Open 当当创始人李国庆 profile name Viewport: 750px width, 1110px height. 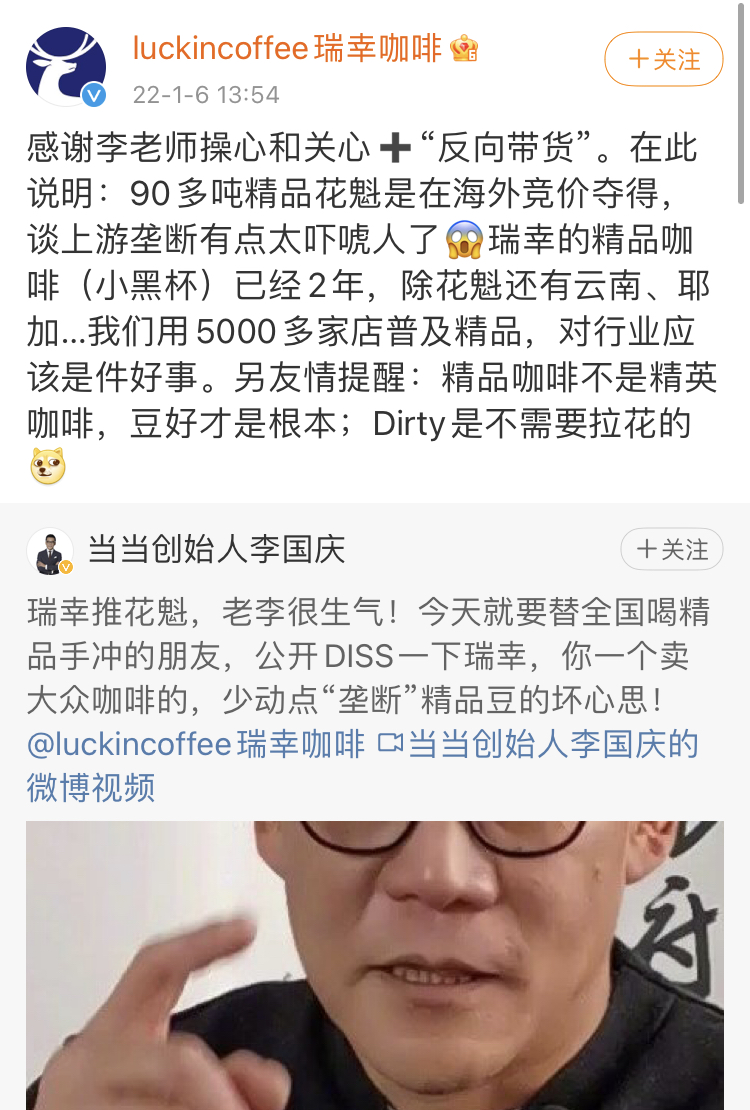click(x=216, y=550)
